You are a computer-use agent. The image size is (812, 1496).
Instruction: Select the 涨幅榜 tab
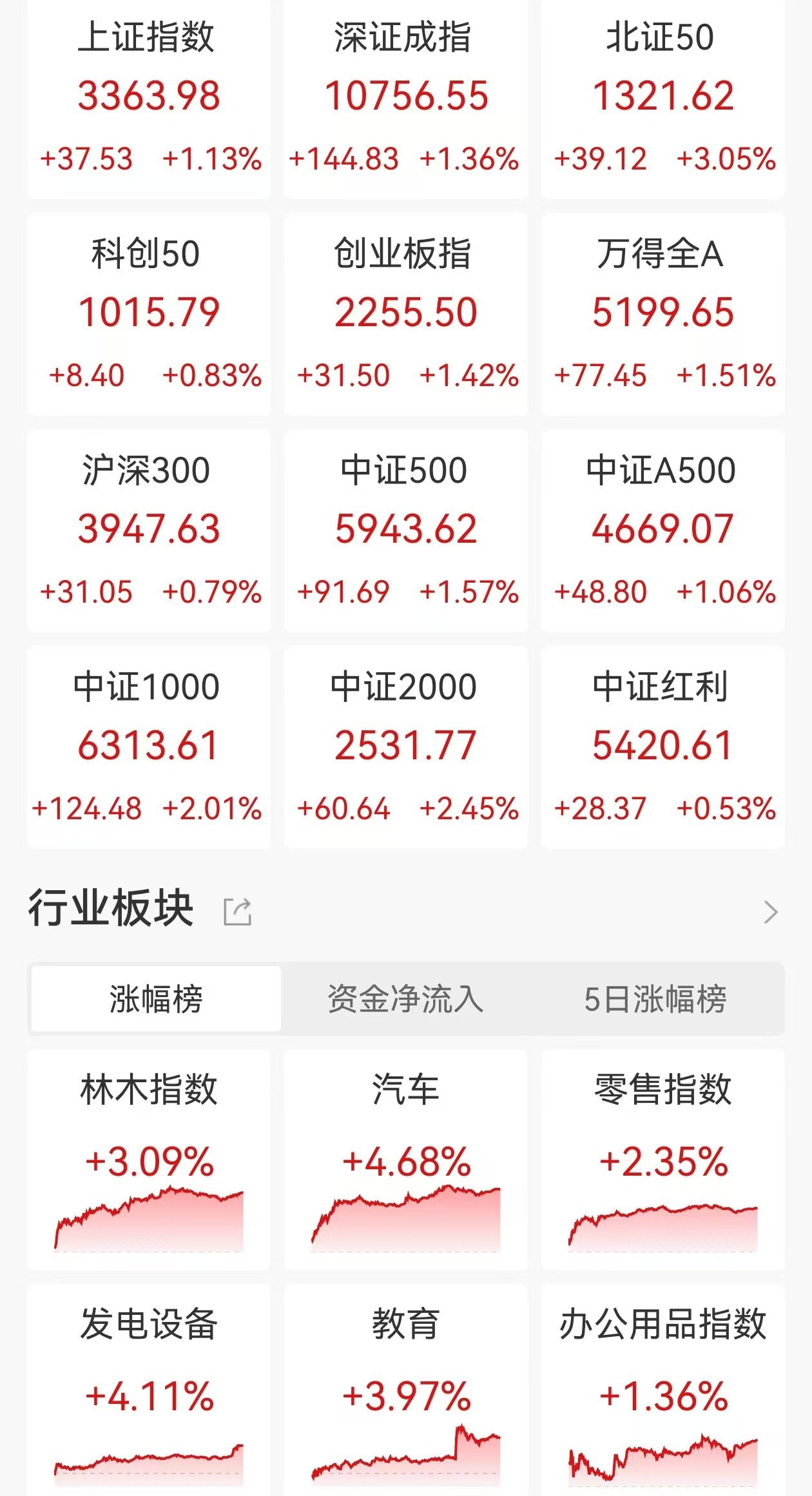156,999
